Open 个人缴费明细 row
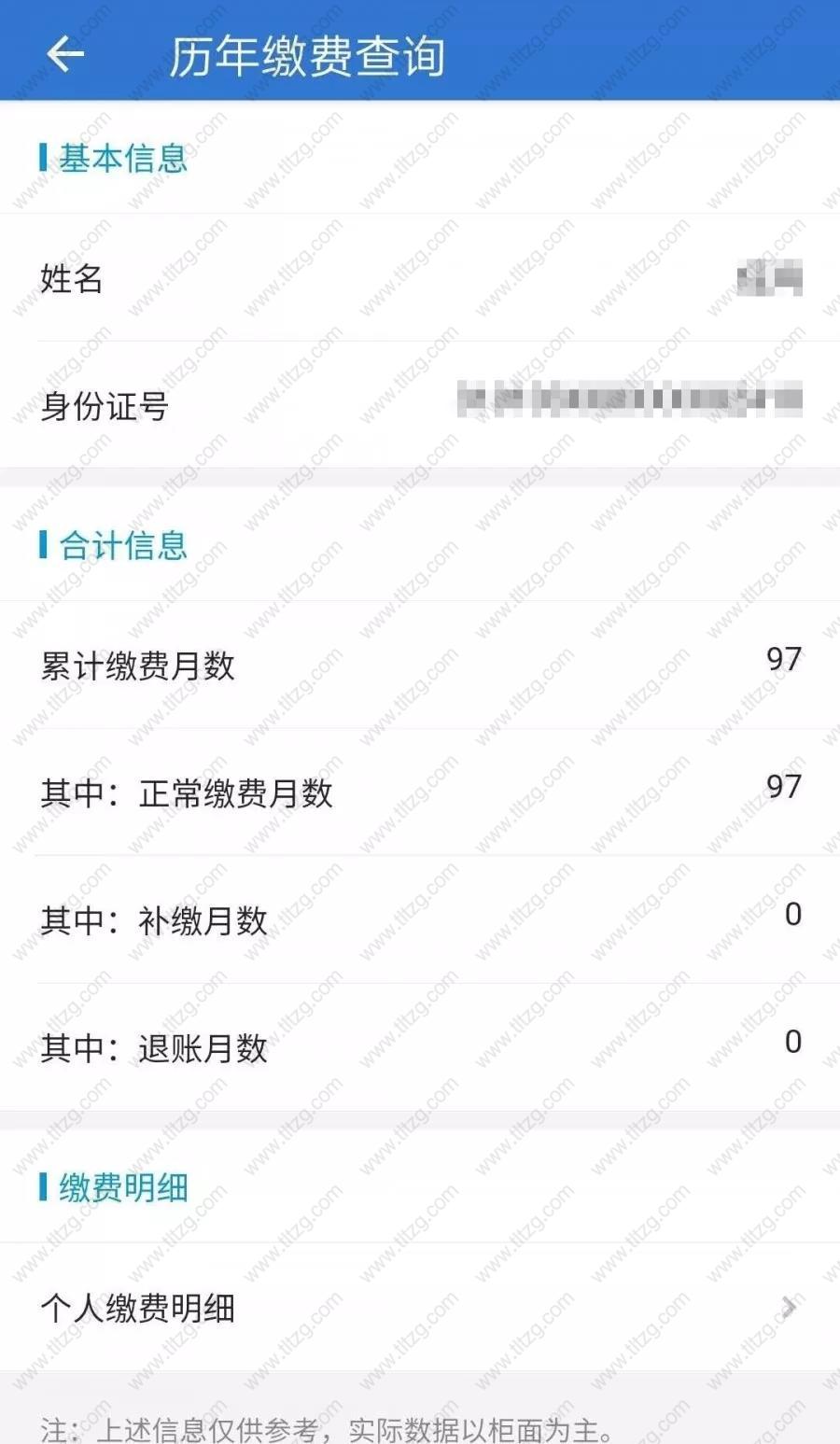 pos(420,1307)
